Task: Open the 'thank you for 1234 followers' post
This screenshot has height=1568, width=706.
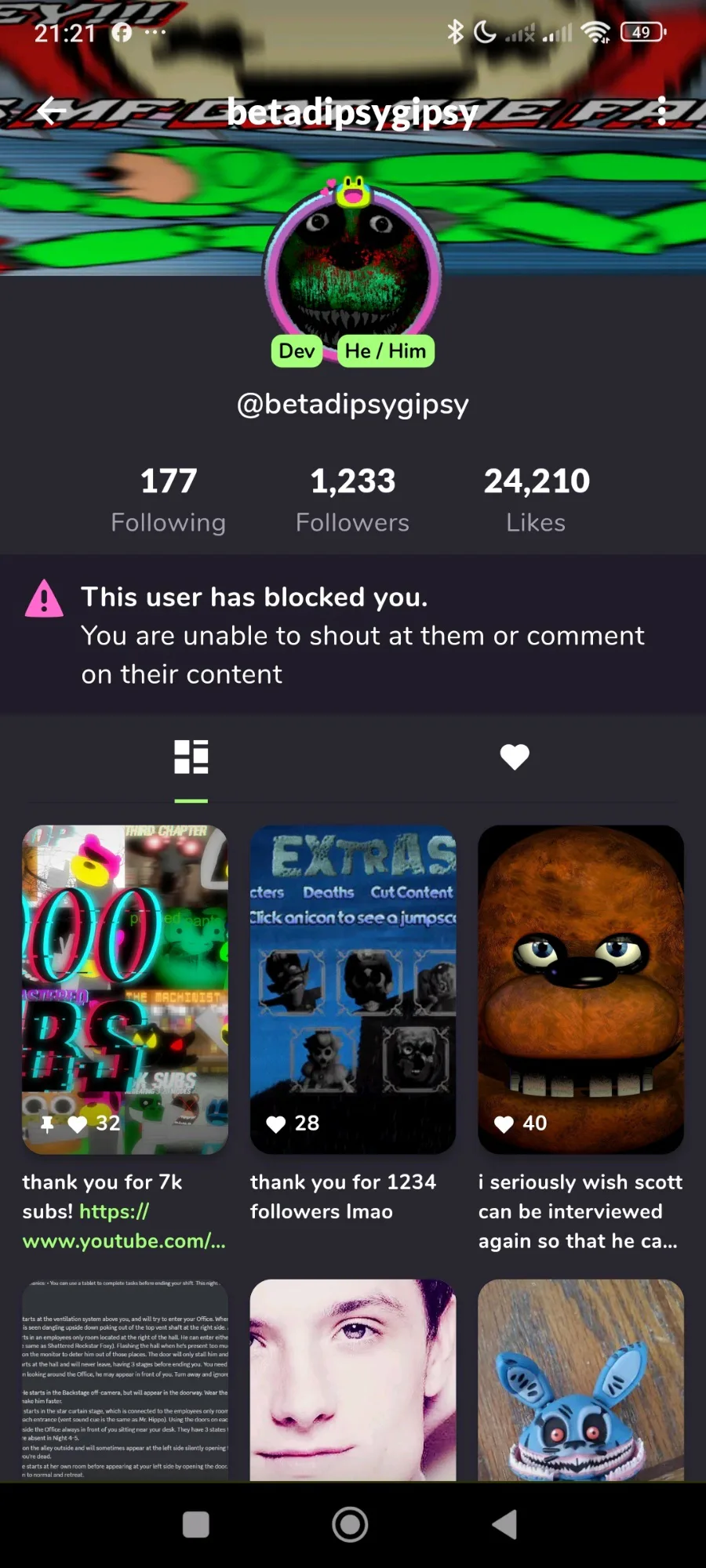Action: 353,989
